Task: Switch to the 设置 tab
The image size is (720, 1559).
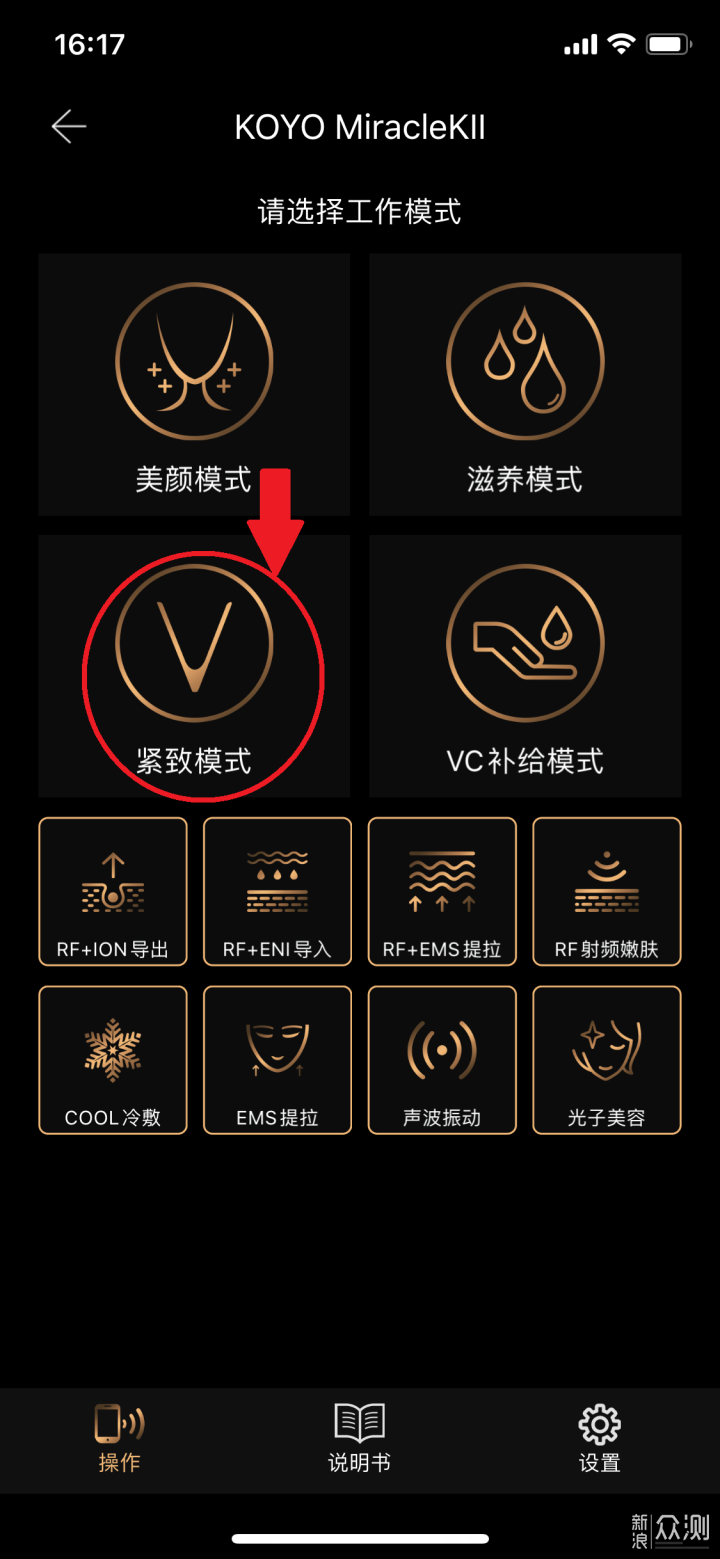Action: [599, 1438]
